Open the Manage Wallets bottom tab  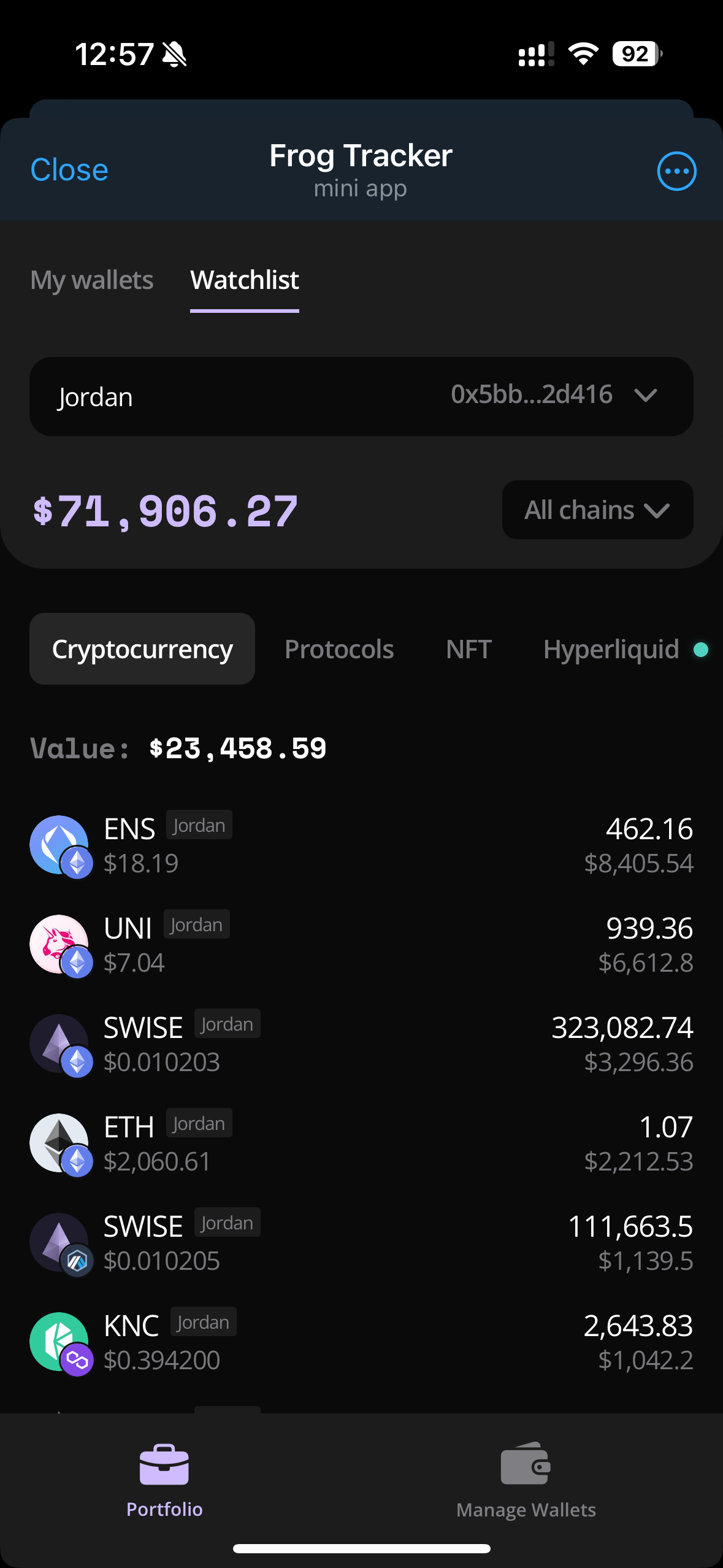[x=526, y=1480]
